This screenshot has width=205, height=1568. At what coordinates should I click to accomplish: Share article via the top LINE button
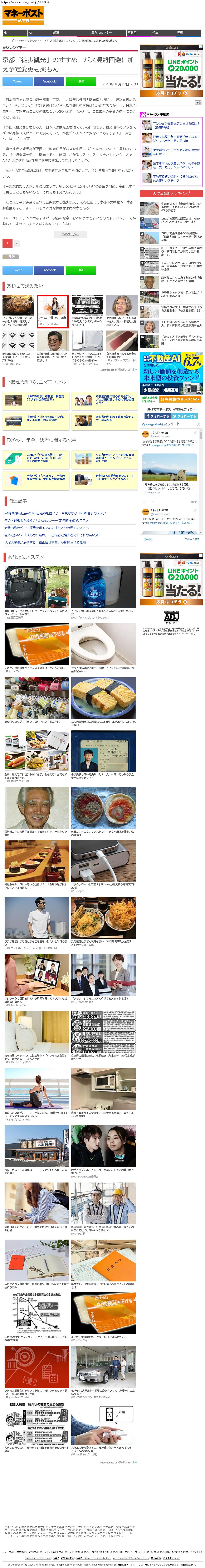[80, 81]
